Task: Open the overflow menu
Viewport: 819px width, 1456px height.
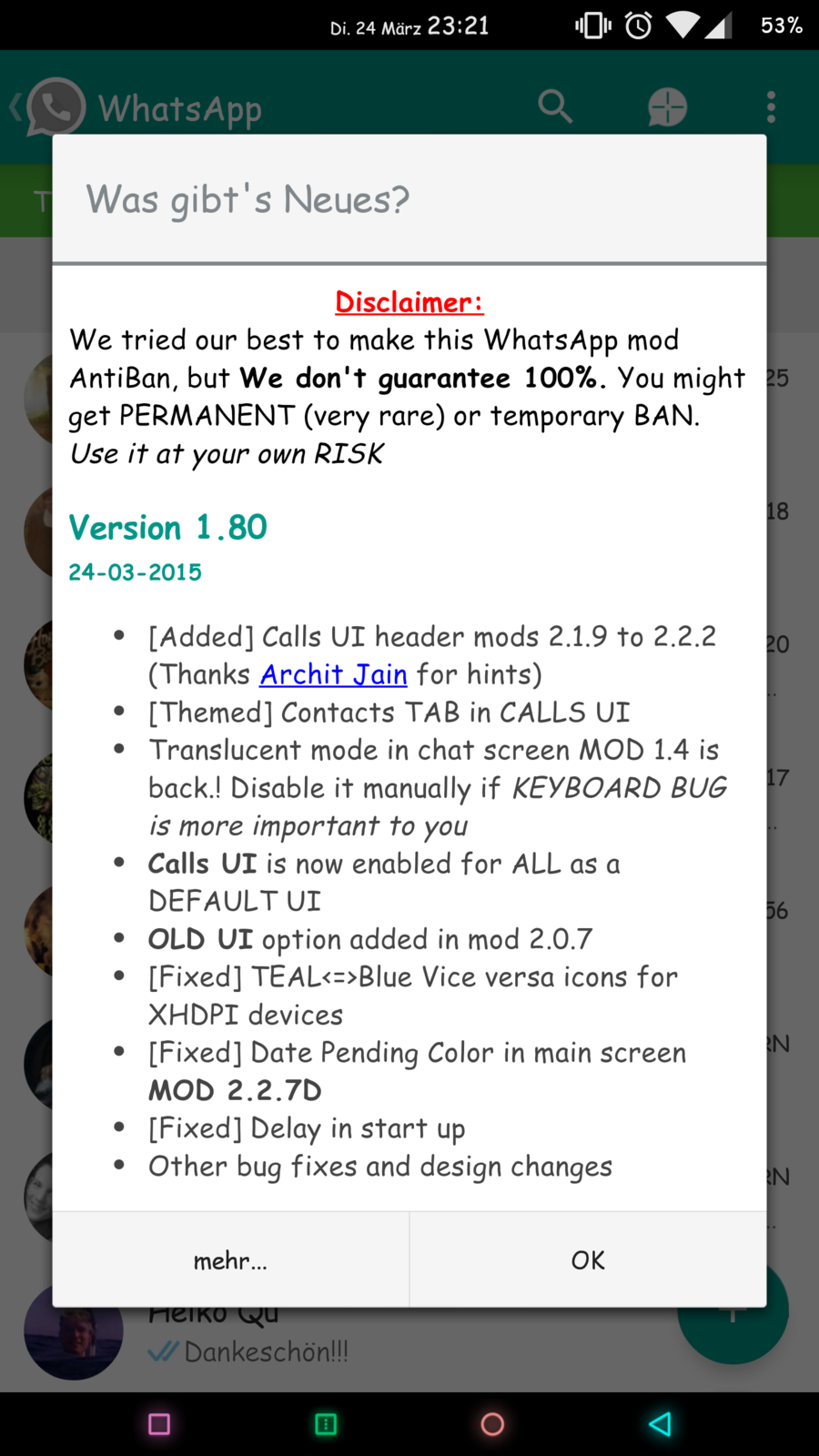Action: [x=771, y=106]
